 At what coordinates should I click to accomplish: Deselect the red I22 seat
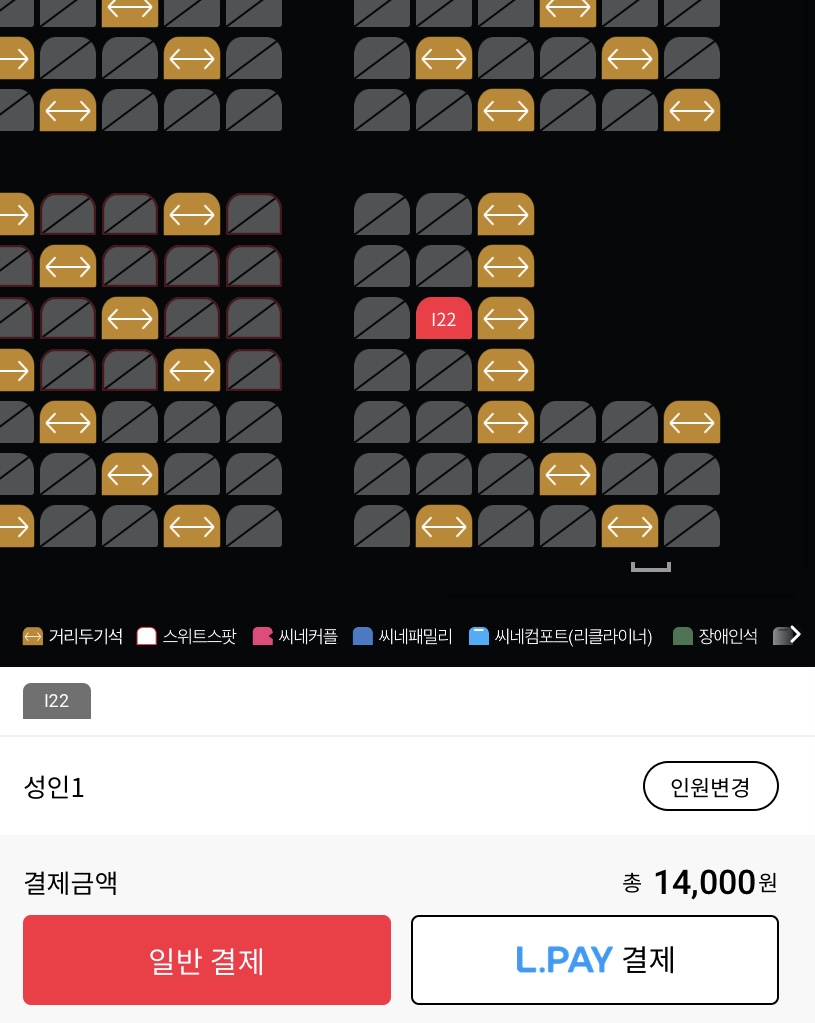click(443, 319)
